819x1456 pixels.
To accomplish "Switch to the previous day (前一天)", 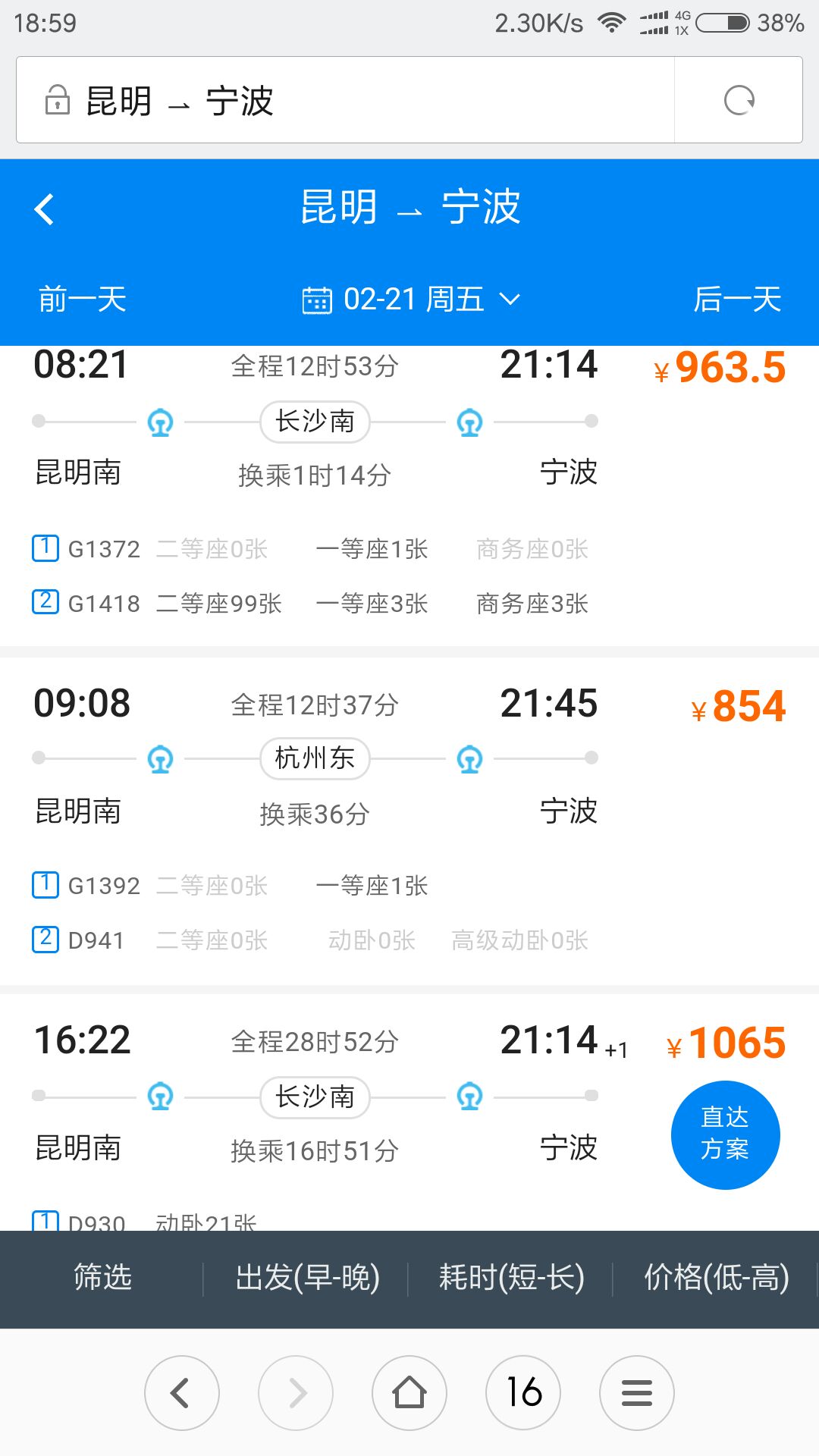I will pos(83,299).
